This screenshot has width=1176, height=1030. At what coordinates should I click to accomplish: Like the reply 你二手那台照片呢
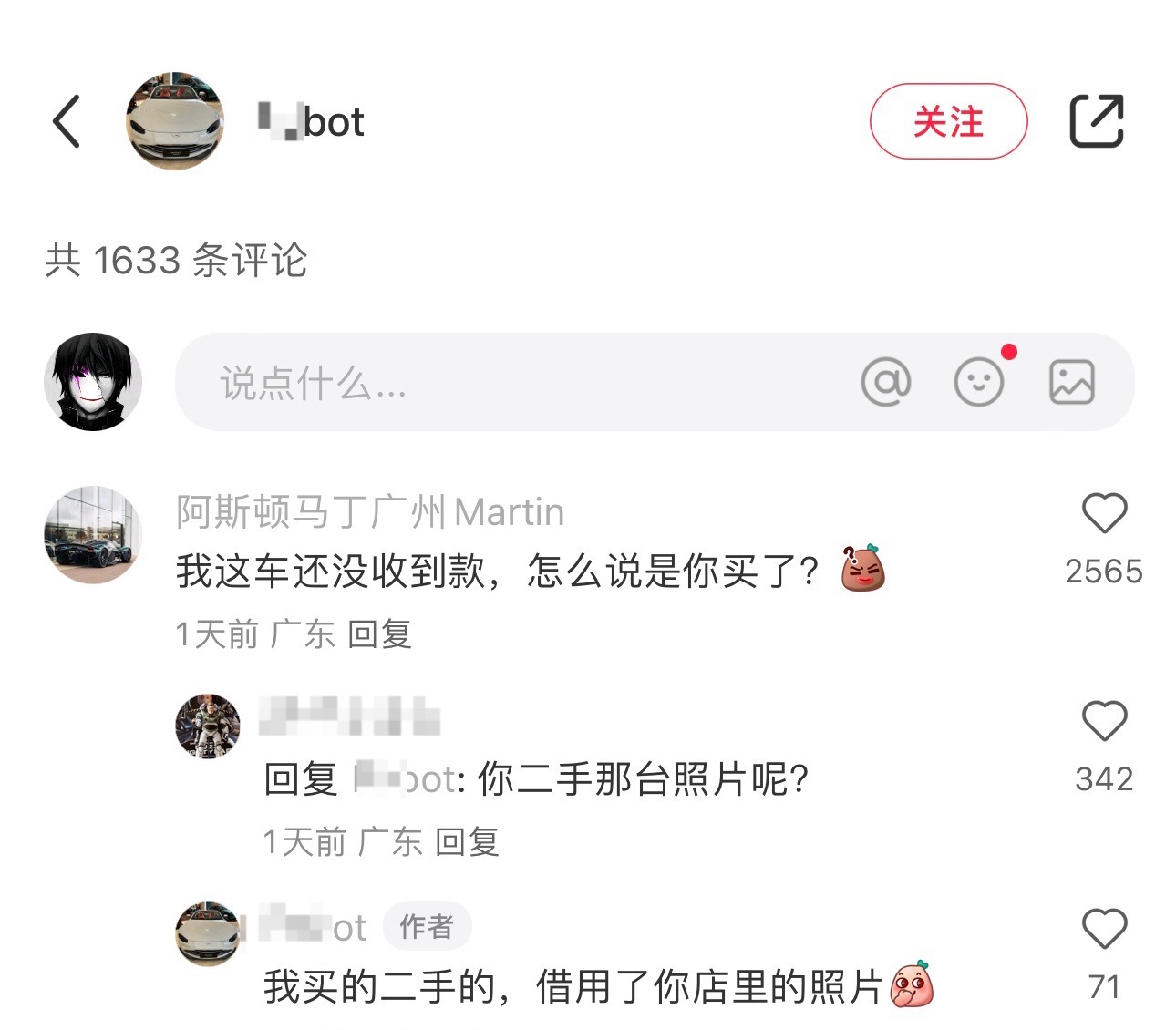pyautogui.click(x=1104, y=721)
